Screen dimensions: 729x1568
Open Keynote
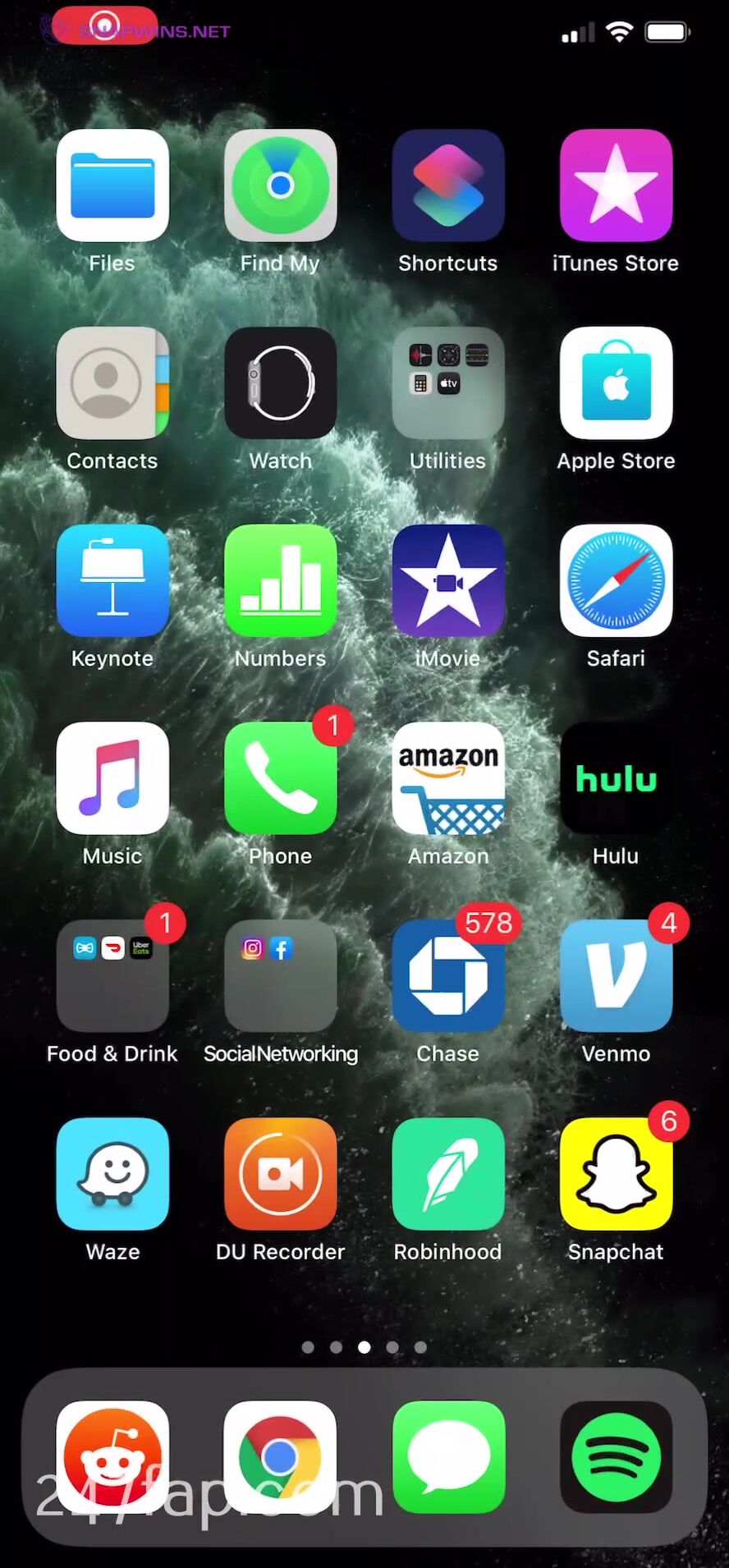coord(112,581)
